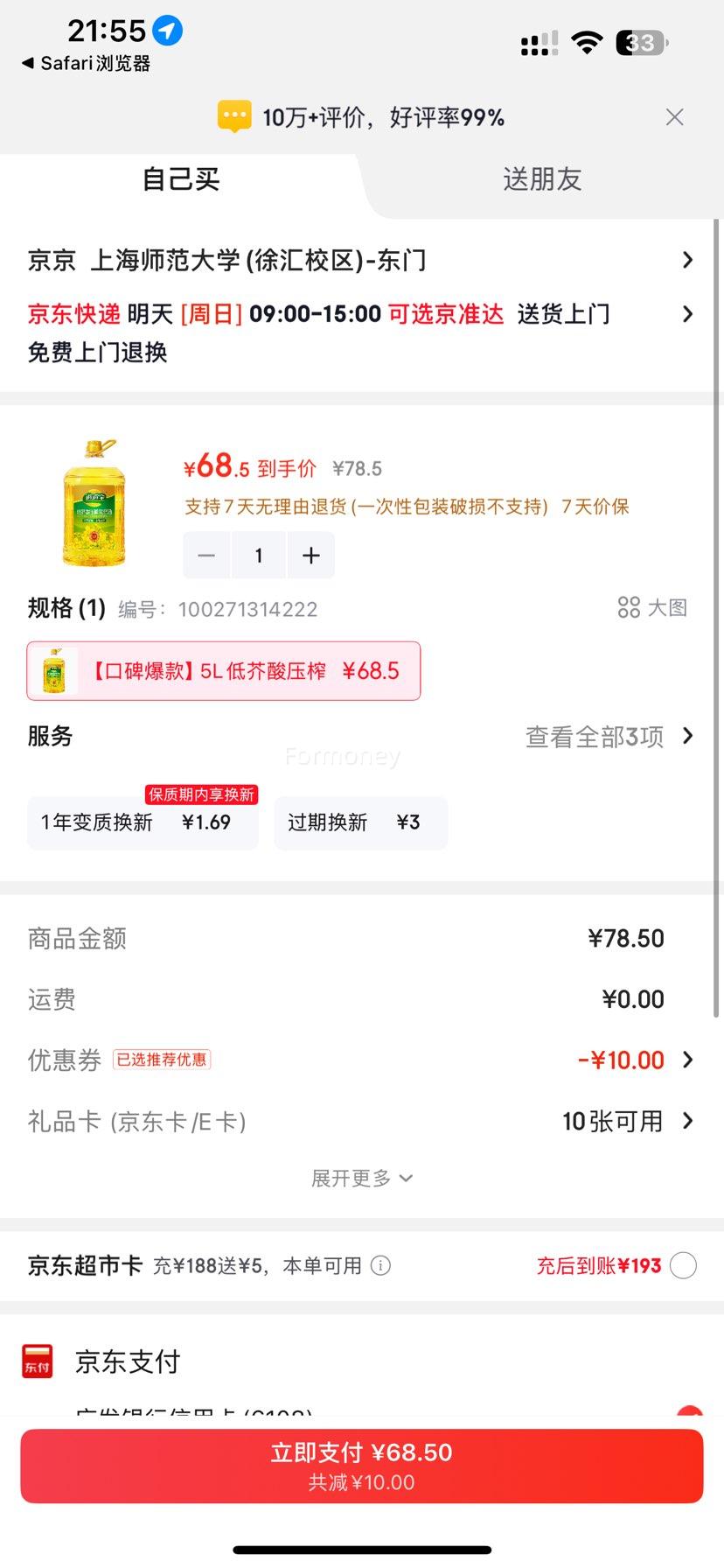Select the 5L 低芥酸压榨 specification chip
Viewport: 724px width, 1568px height.
coord(223,670)
